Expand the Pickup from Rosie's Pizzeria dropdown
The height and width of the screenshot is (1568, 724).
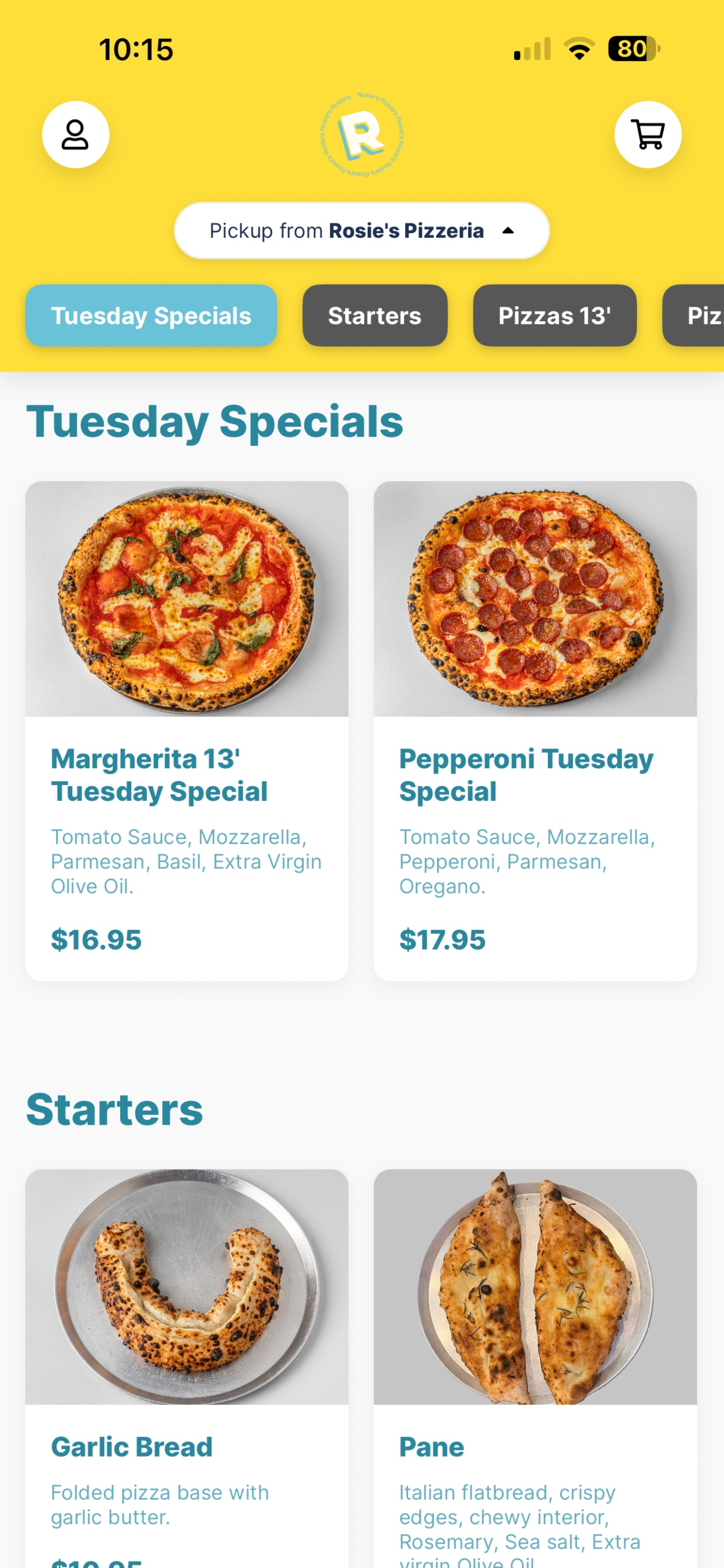(362, 230)
